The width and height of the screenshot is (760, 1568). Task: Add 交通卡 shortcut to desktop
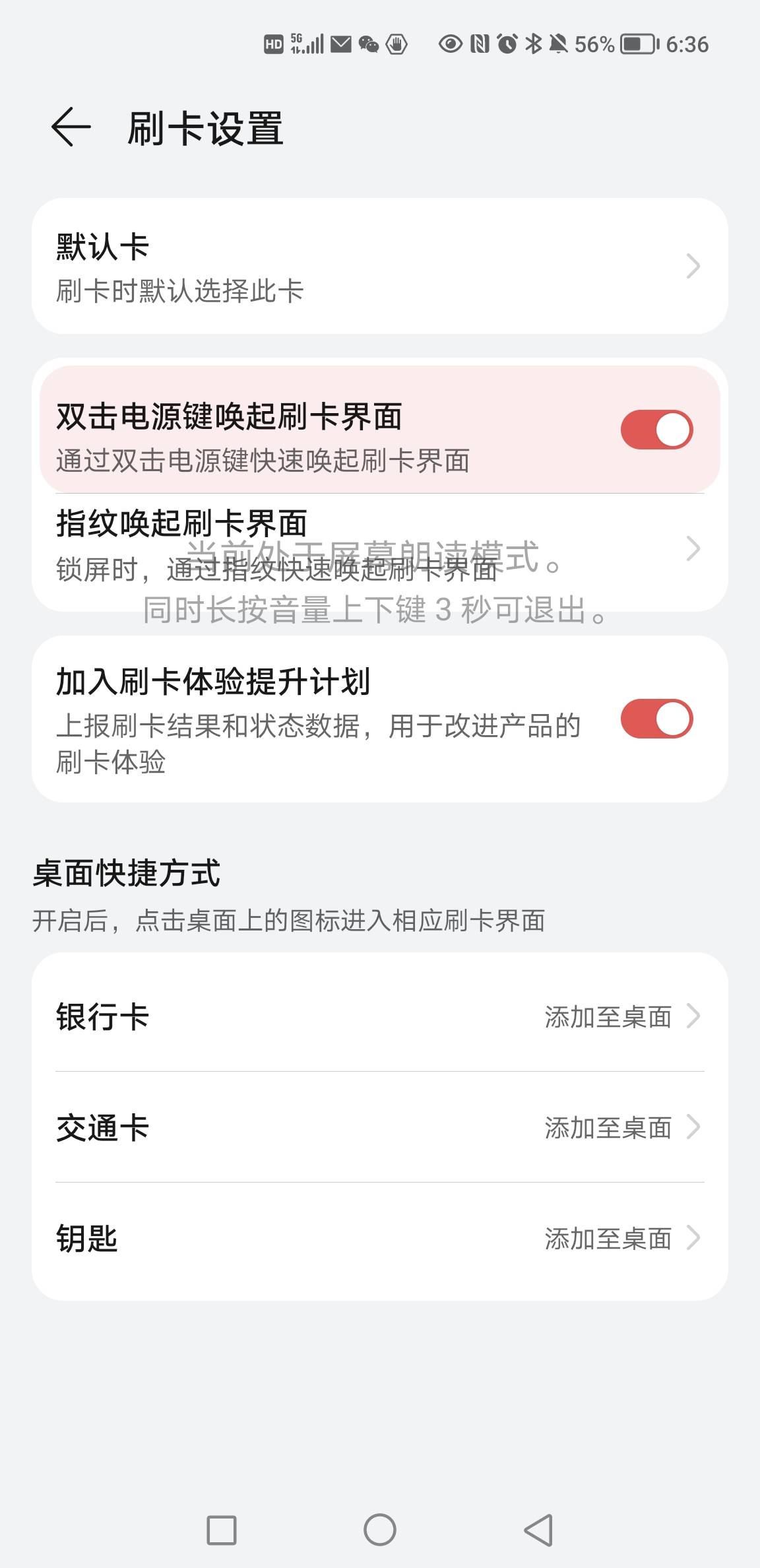620,1127
